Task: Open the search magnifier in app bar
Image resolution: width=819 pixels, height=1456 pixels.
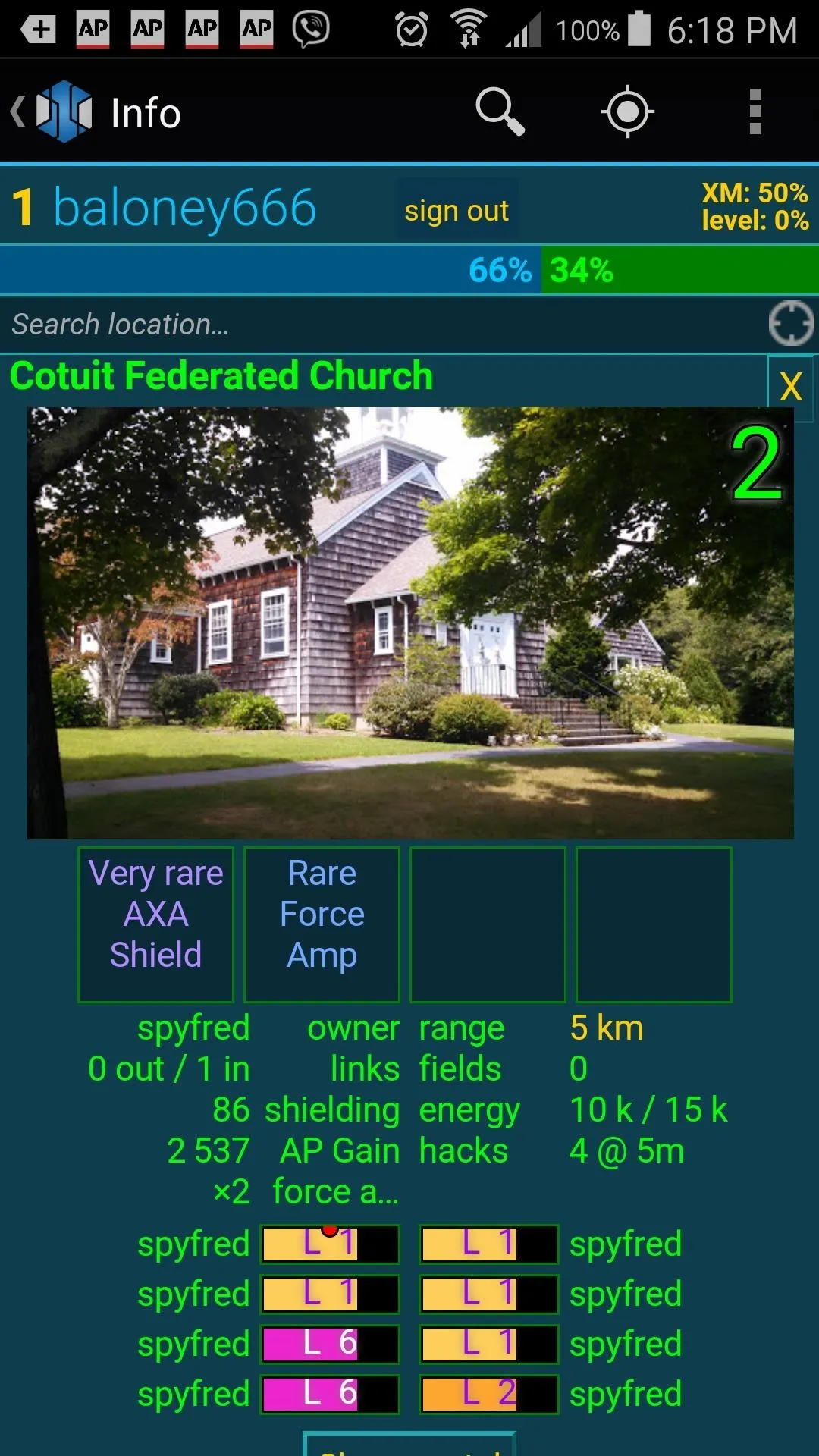Action: coord(500,111)
